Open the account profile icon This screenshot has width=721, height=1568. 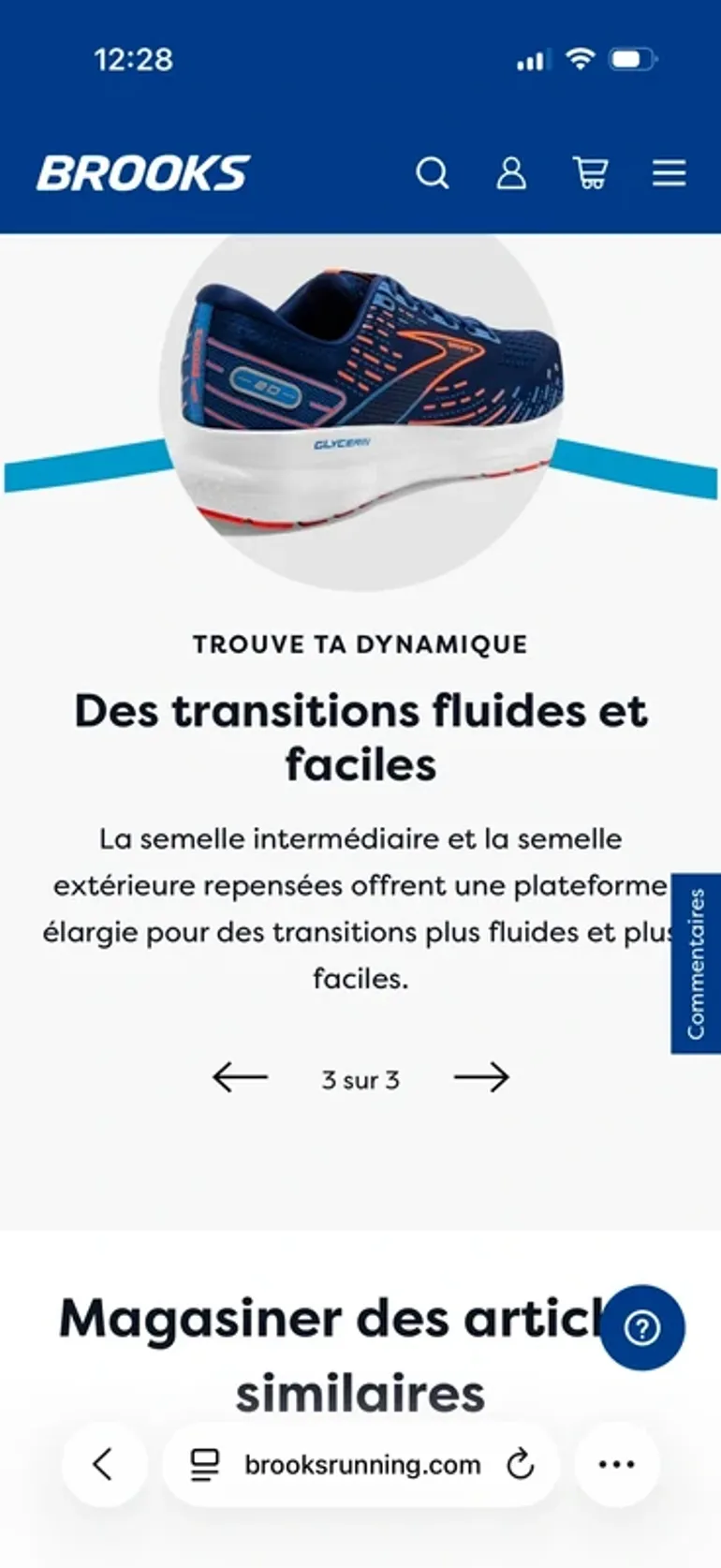pos(511,173)
